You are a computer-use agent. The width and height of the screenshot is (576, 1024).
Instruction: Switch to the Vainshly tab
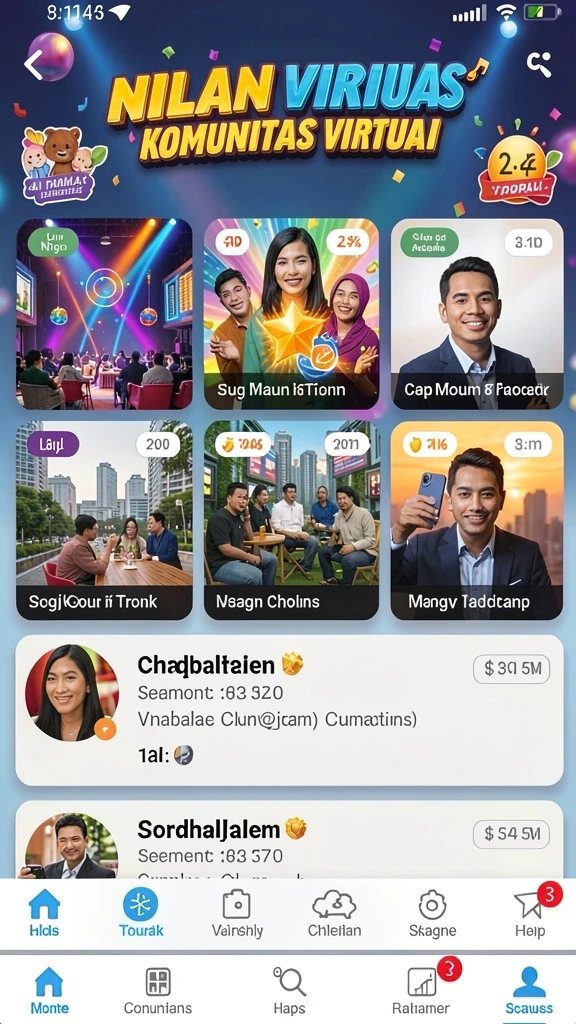point(237,913)
